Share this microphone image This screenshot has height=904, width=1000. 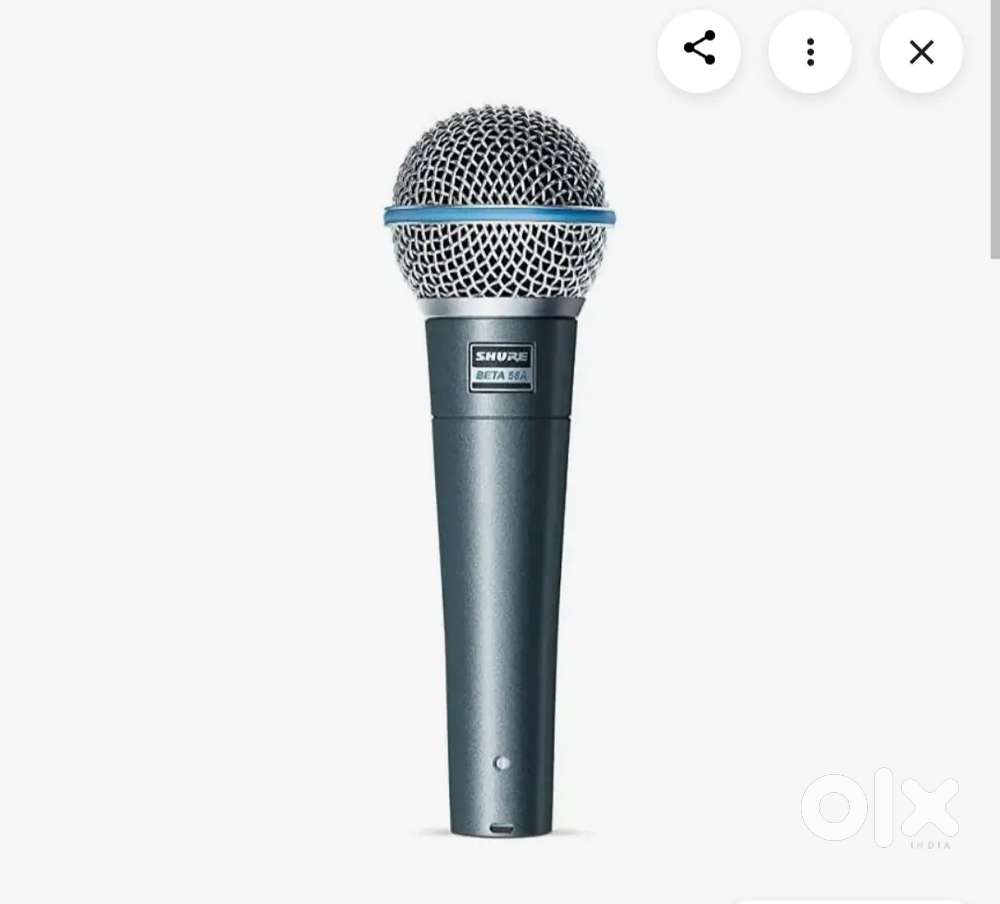pos(699,51)
